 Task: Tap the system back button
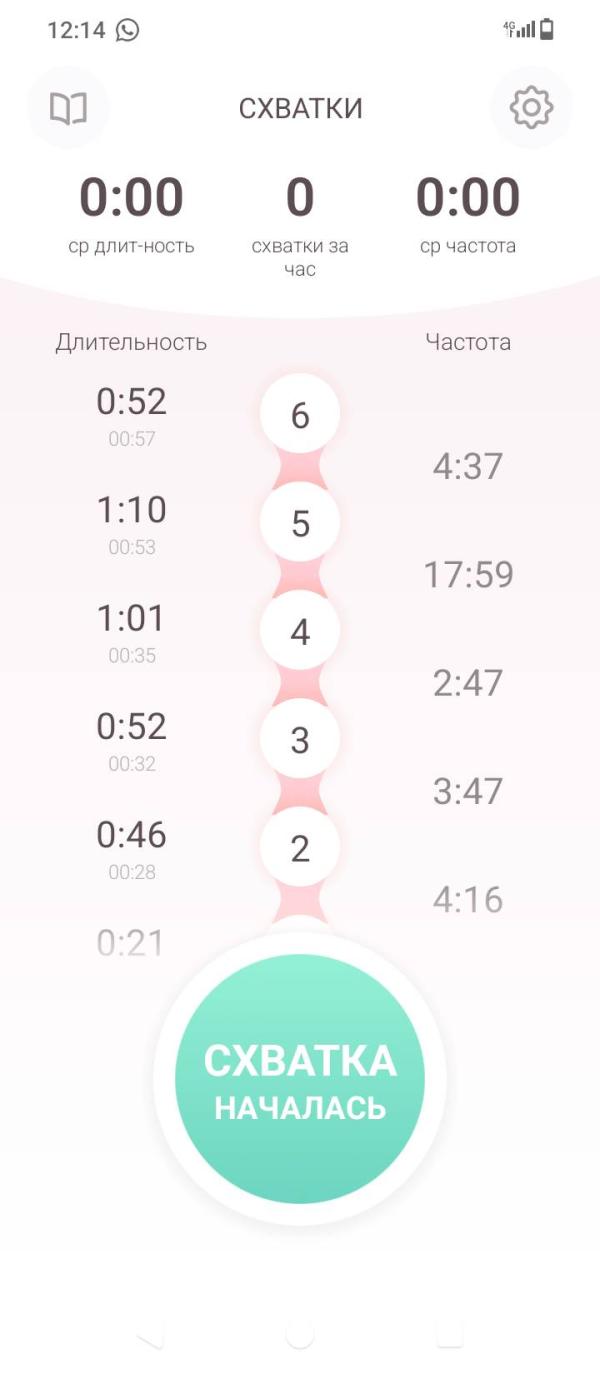[x=150, y=1333]
